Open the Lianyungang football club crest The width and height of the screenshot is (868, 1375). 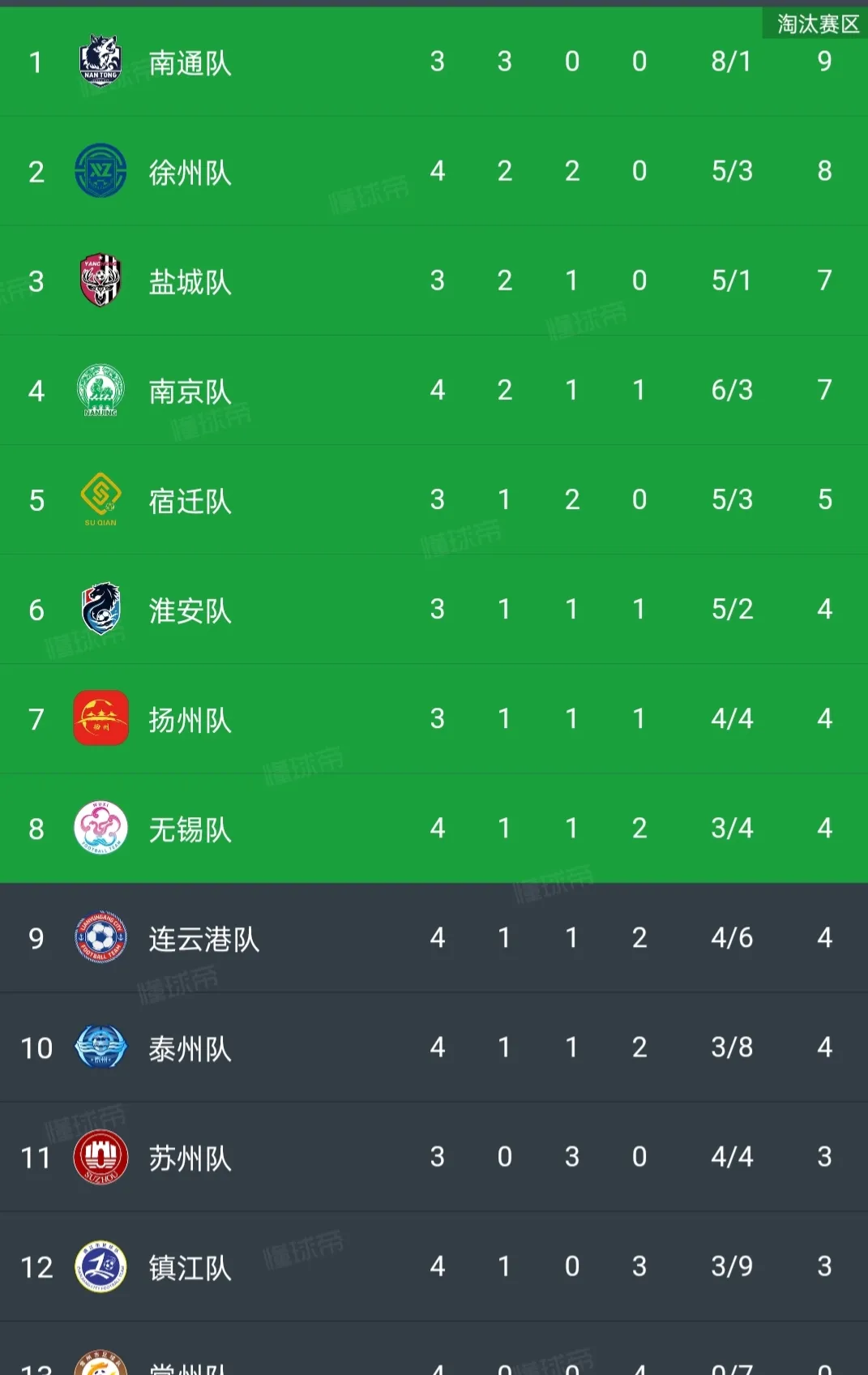[x=100, y=938]
